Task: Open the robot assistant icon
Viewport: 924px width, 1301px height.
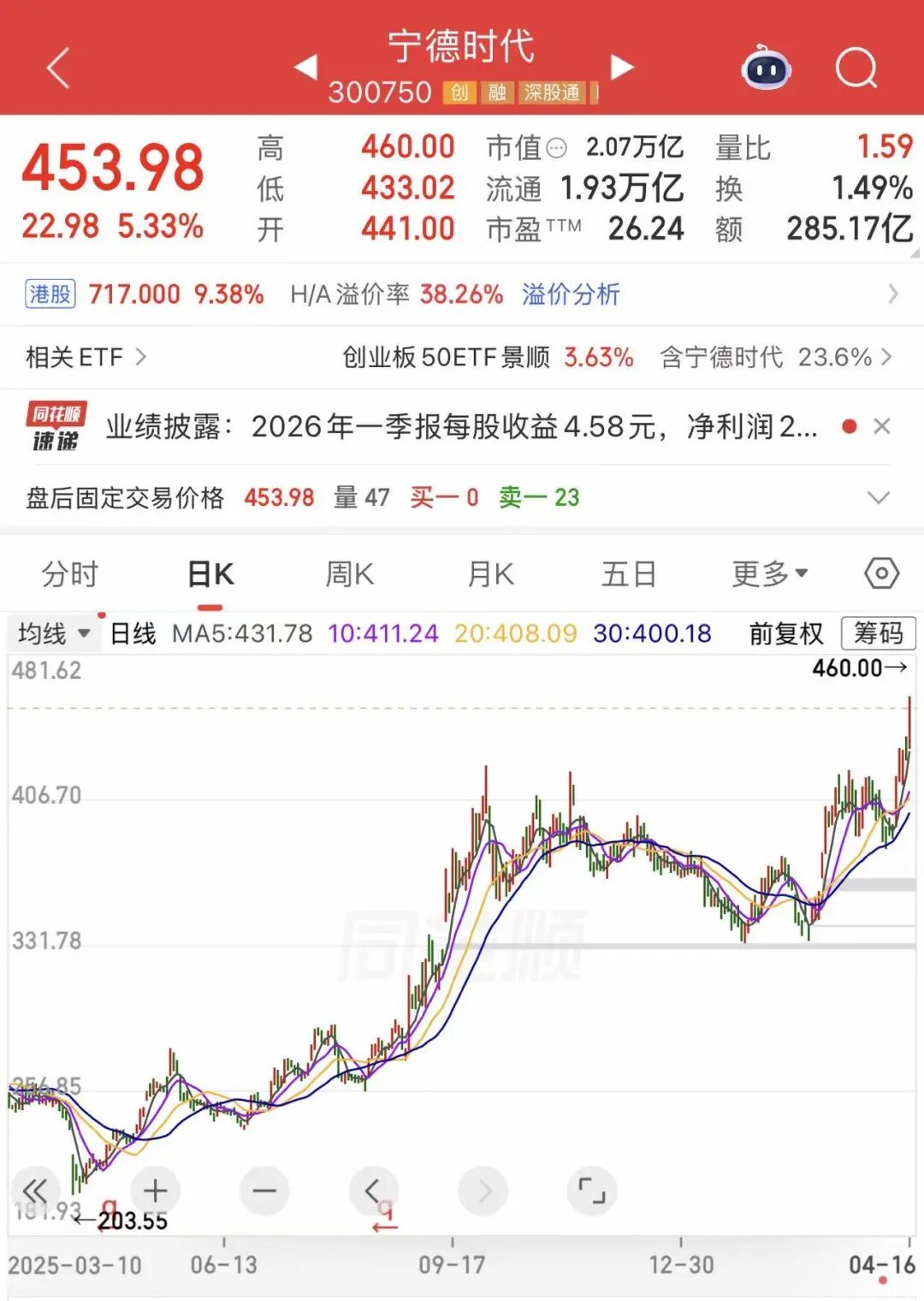Action: [x=766, y=68]
